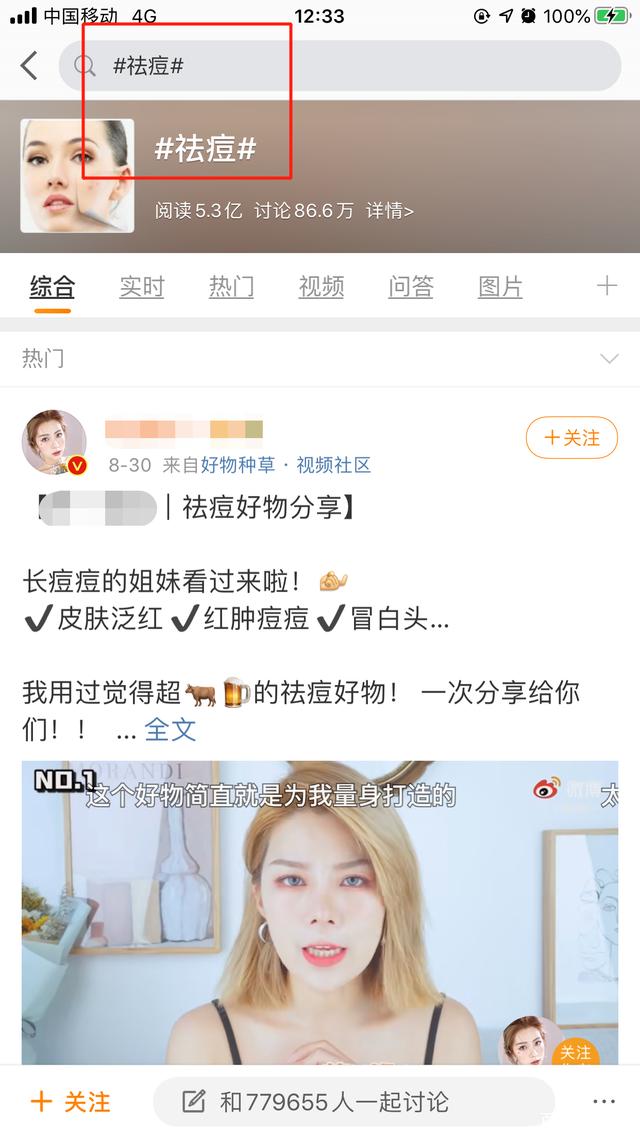Join discussion with 779655 people

tap(353, 1102)
